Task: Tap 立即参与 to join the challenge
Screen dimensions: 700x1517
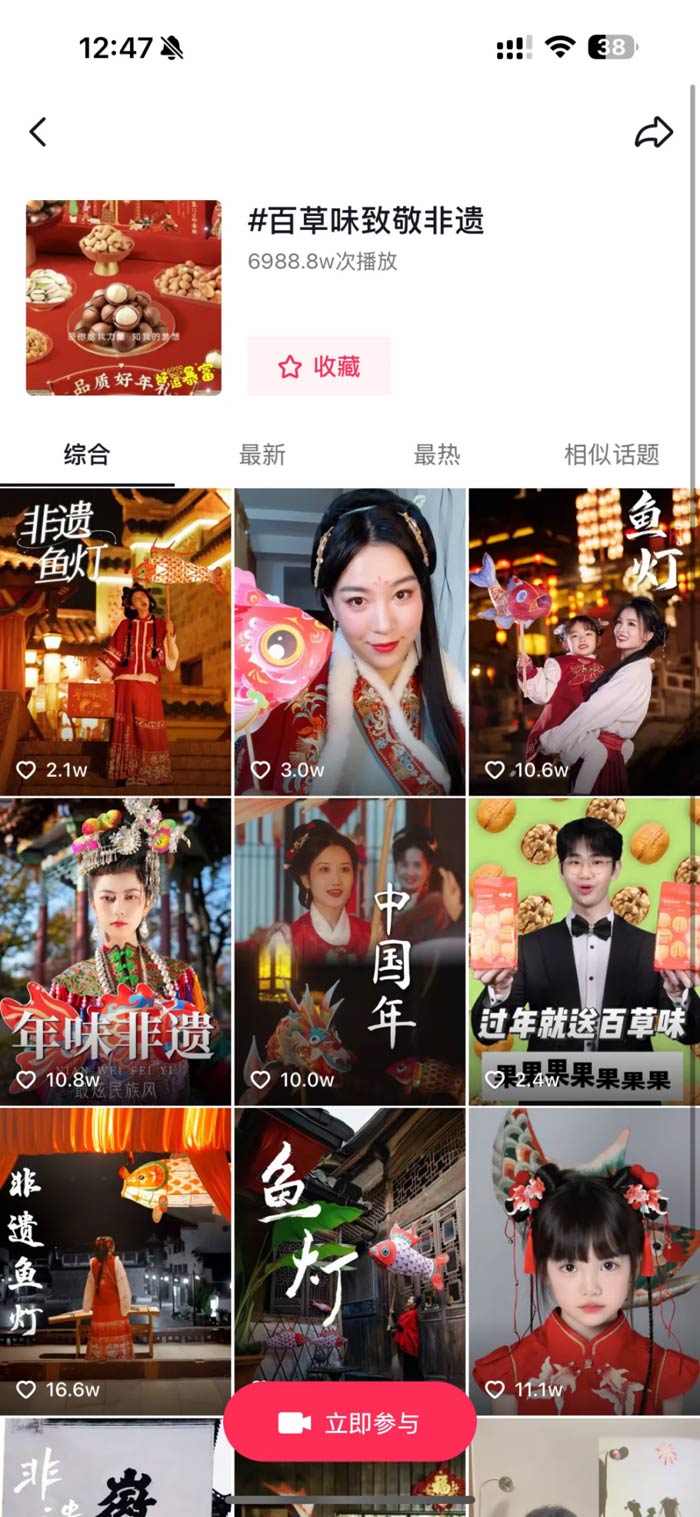Action: 349,1423
